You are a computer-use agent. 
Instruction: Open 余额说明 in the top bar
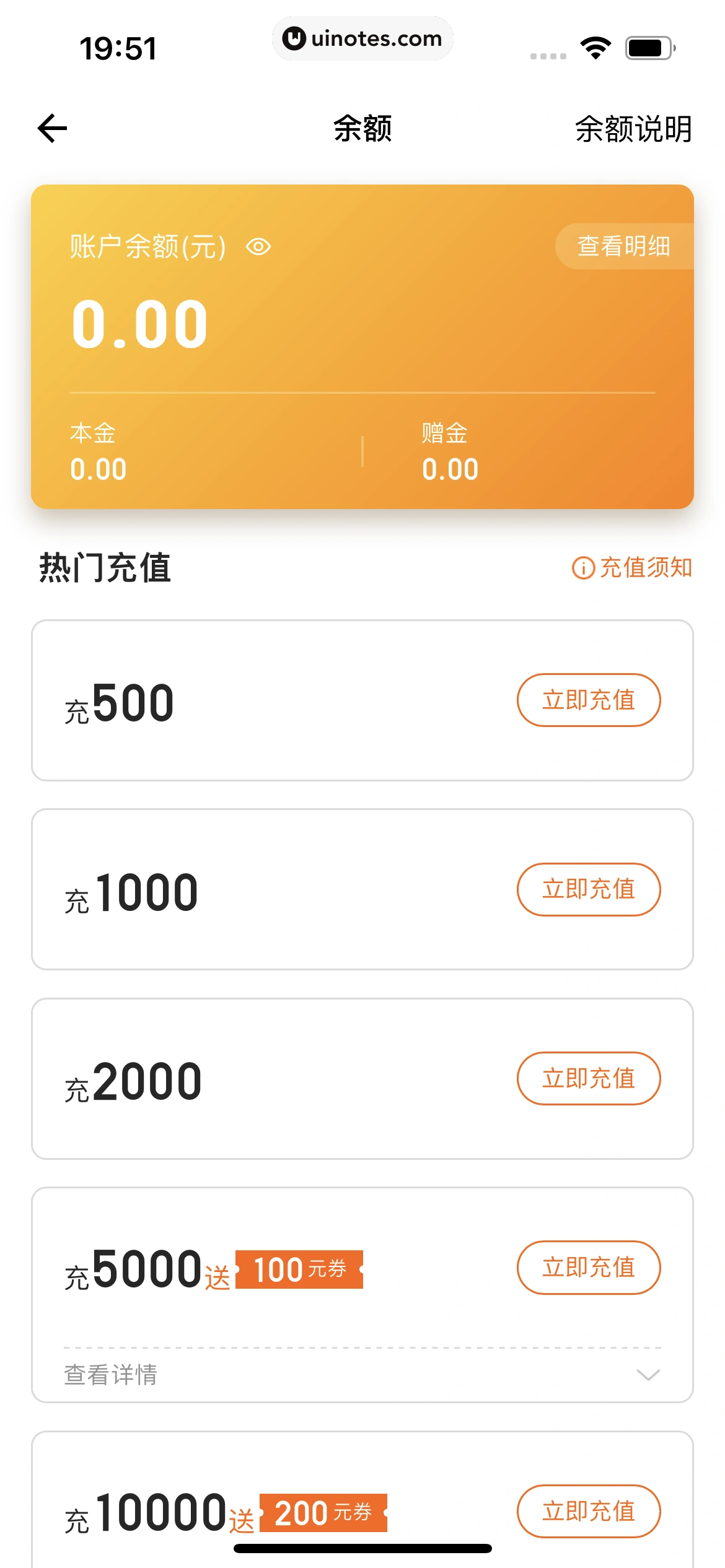(633, 130)
